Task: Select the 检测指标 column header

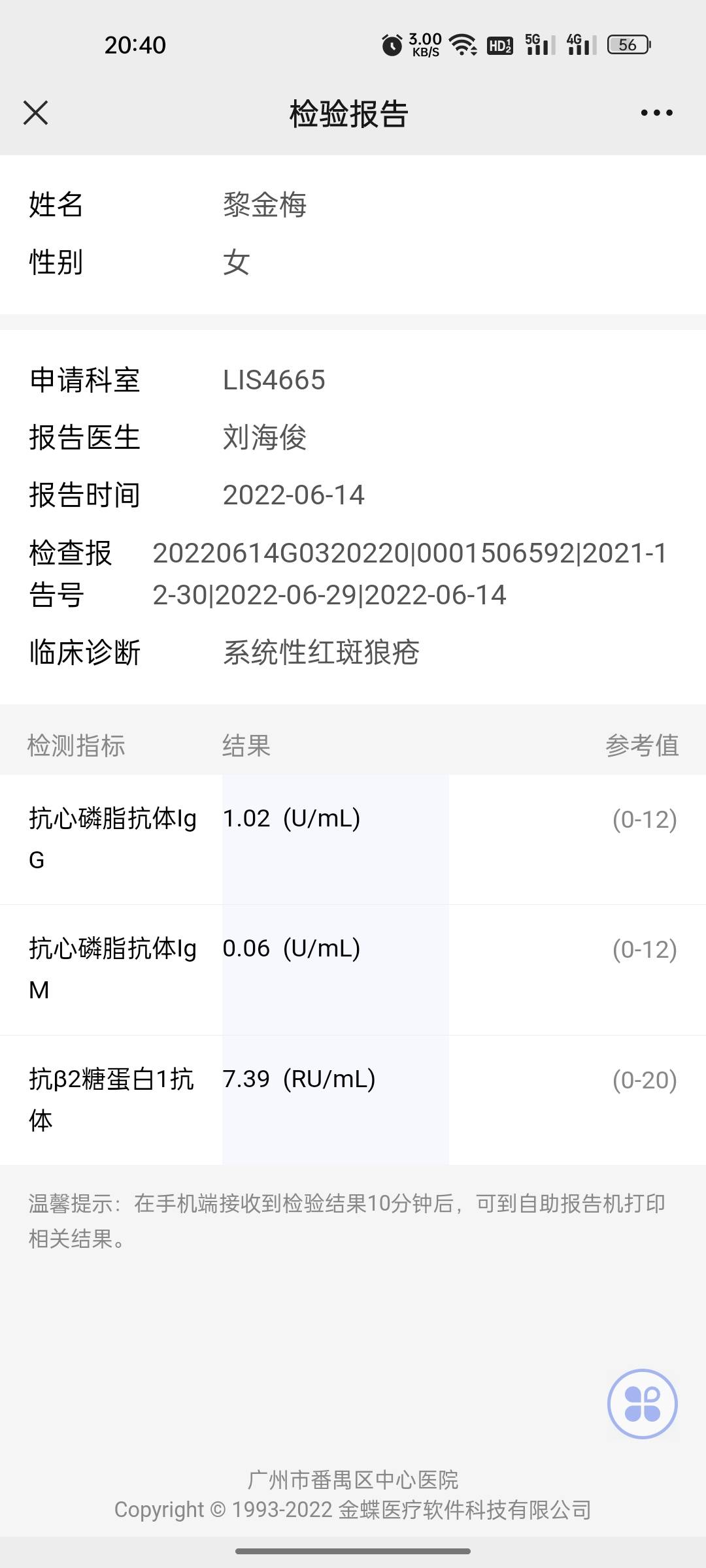Action: [76, 745]
